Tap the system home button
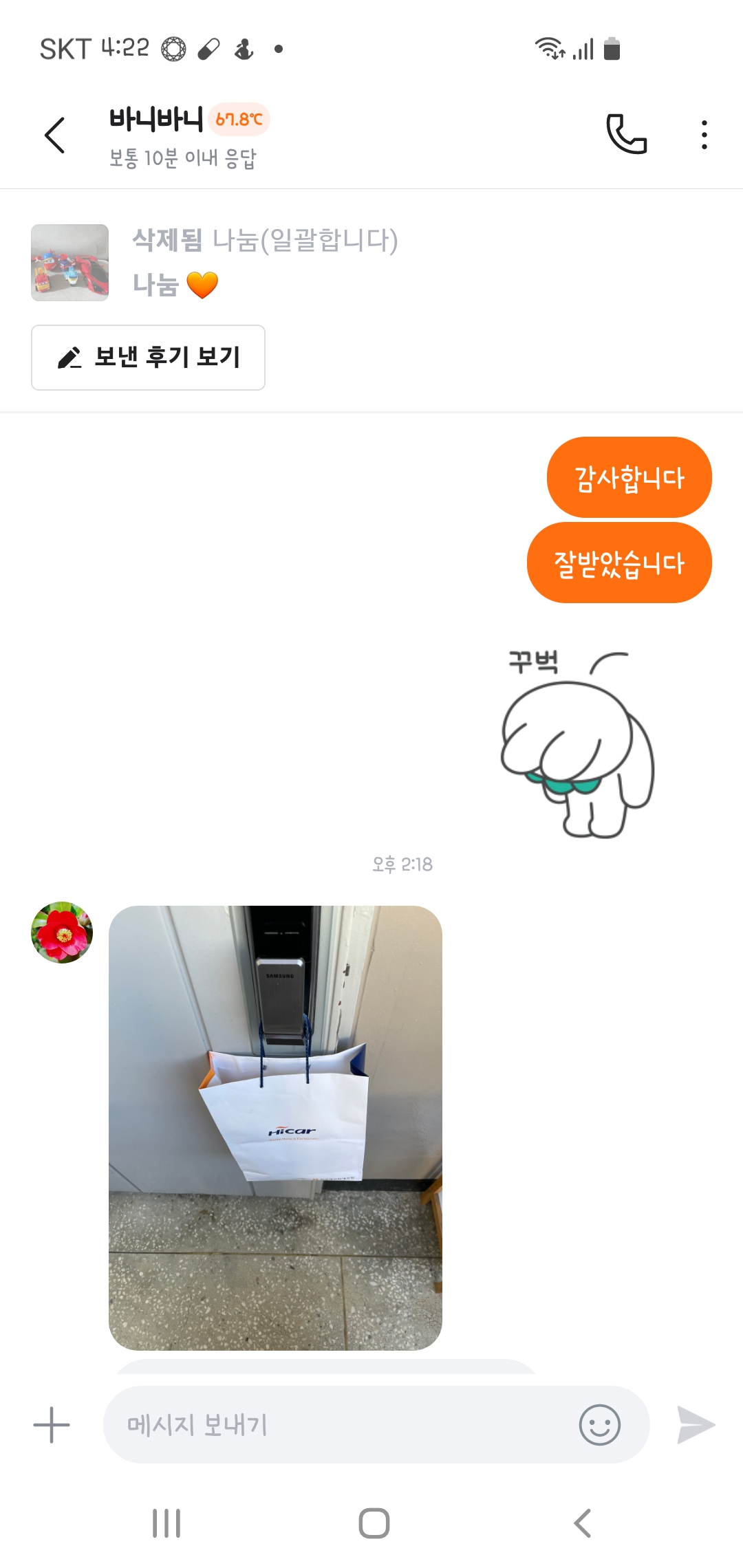 pos(374,1523)
